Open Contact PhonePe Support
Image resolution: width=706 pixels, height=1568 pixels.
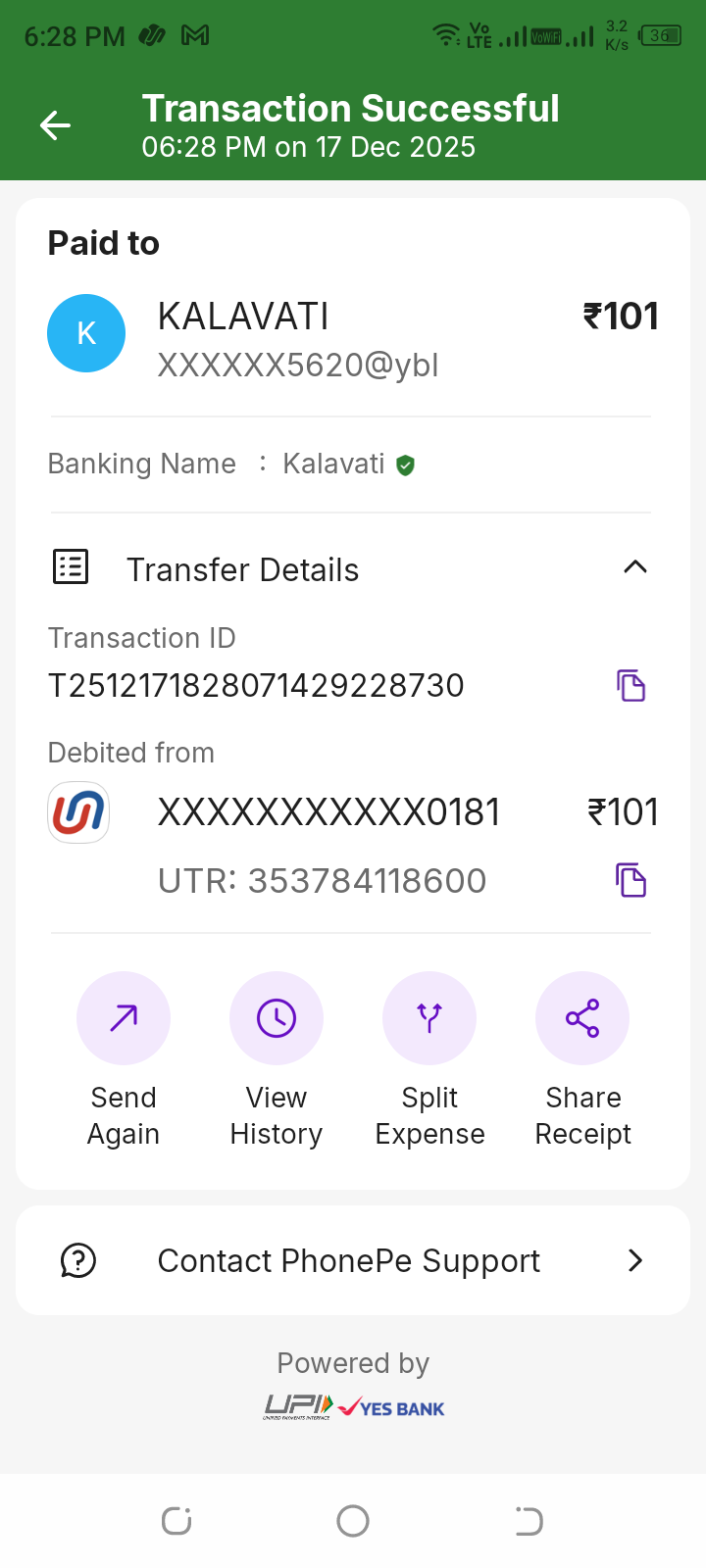pos(353,1260)
